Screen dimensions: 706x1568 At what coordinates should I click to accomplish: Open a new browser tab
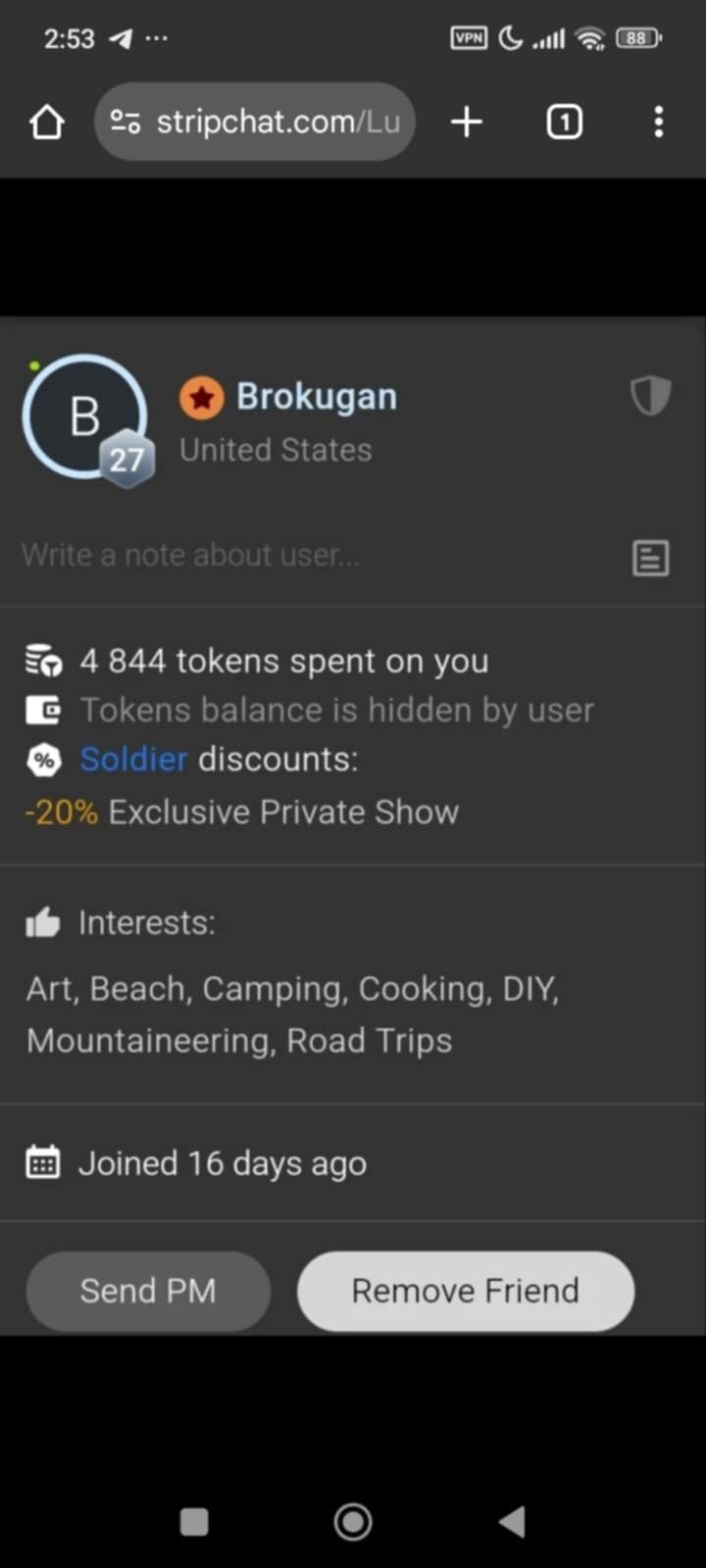pos(467,122)
